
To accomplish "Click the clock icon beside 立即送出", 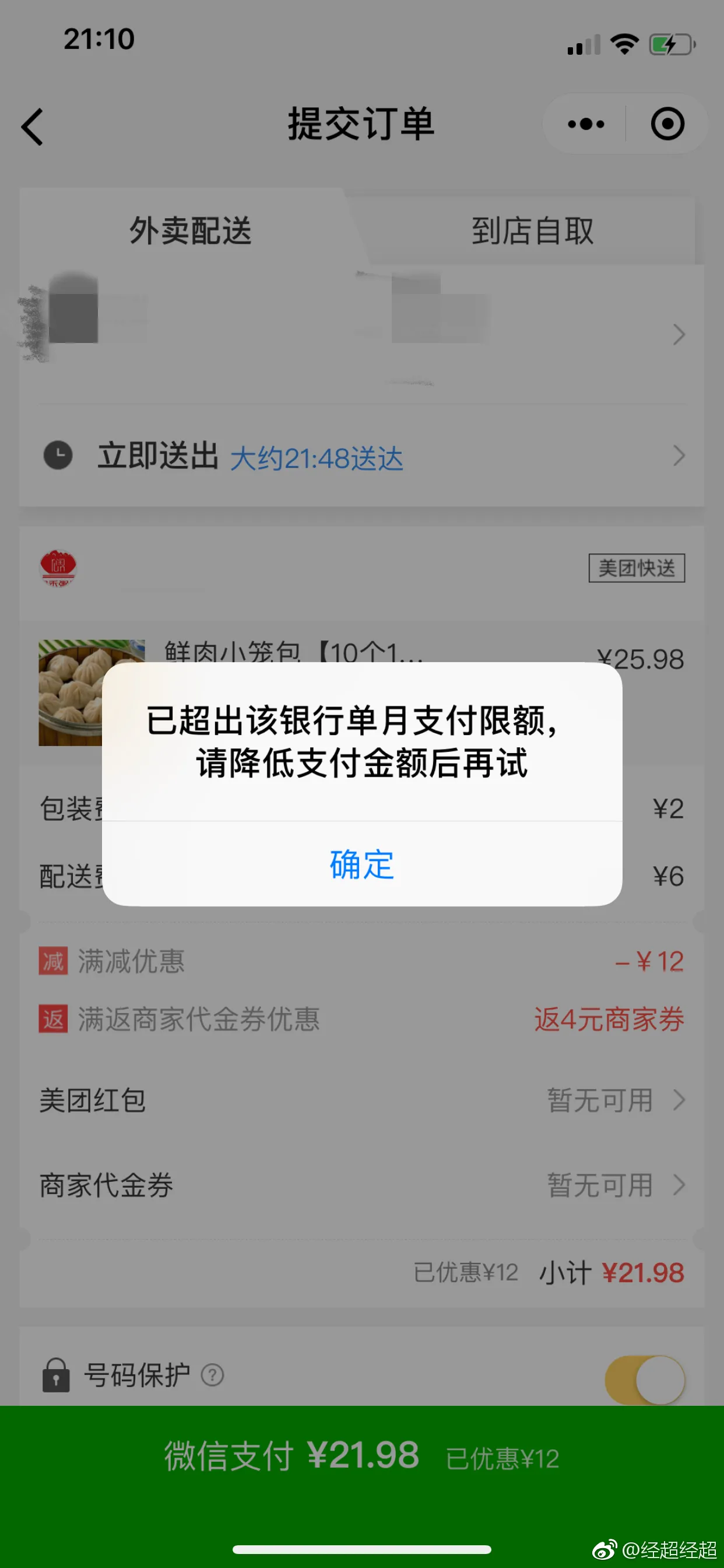I will click(x=58, y=456).
